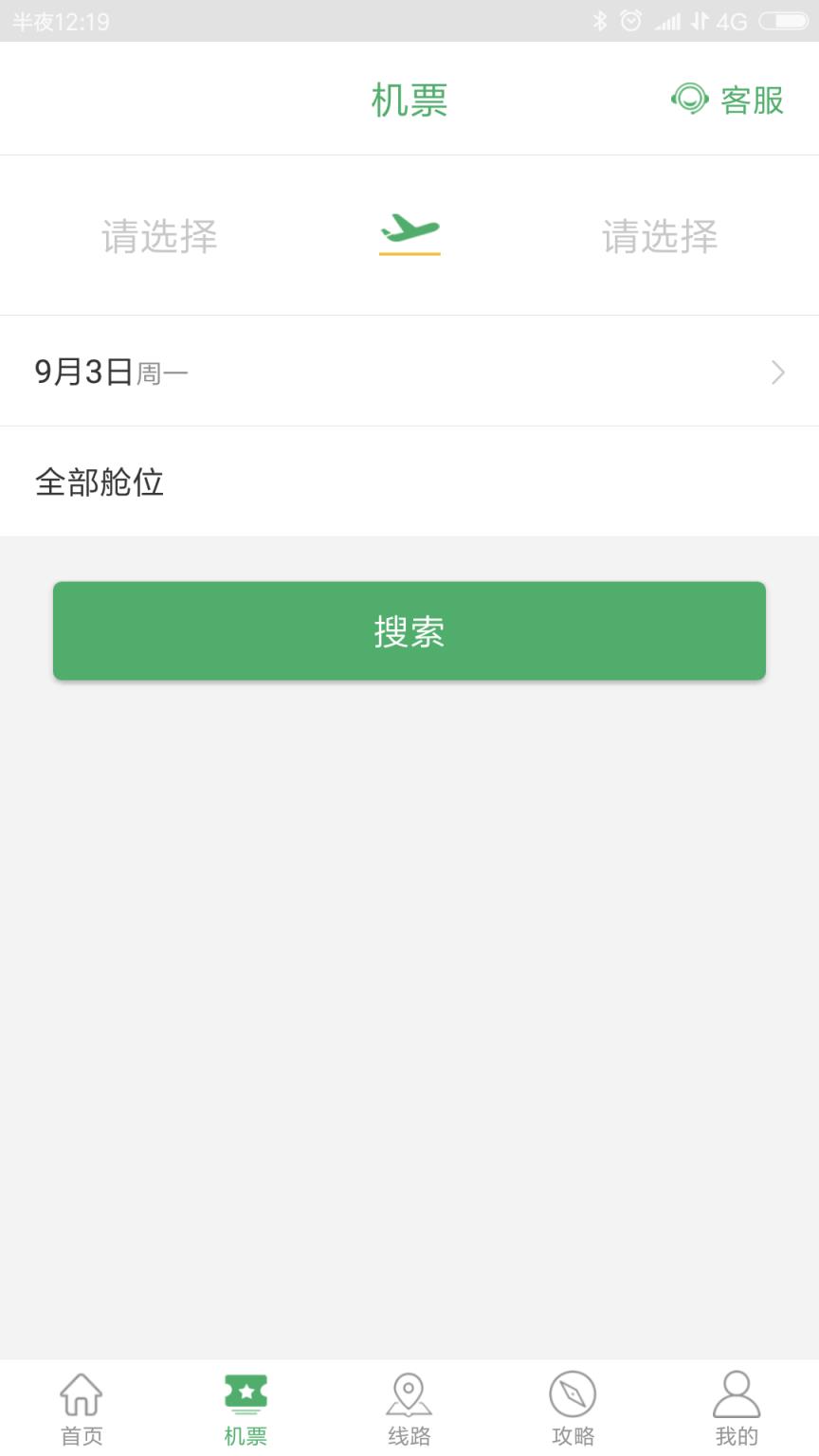Open the departure city 请选择 selector
819x1456 pixels.
coord(159,237)
